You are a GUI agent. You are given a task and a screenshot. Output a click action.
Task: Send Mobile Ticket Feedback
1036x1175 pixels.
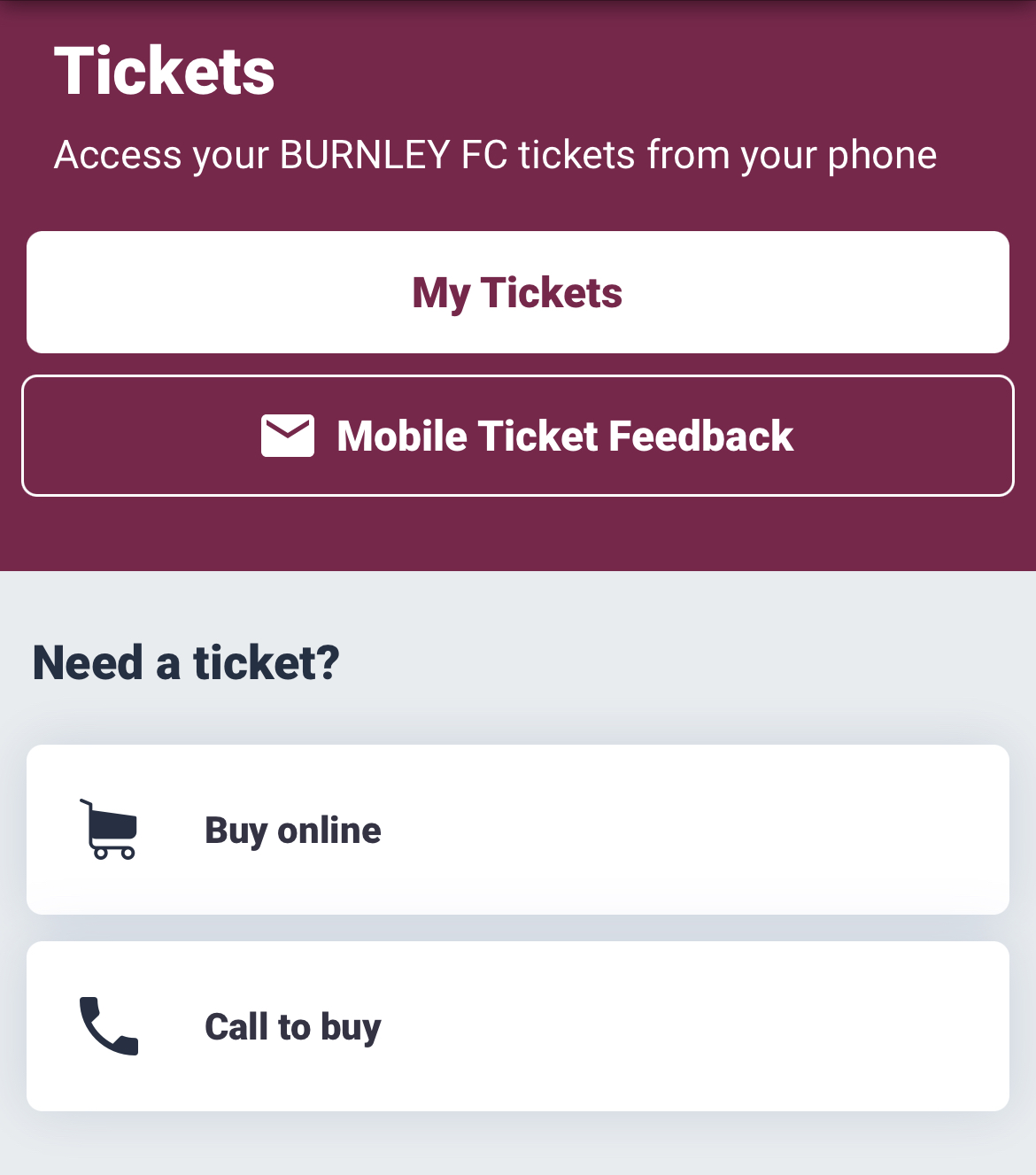[517, 436]
